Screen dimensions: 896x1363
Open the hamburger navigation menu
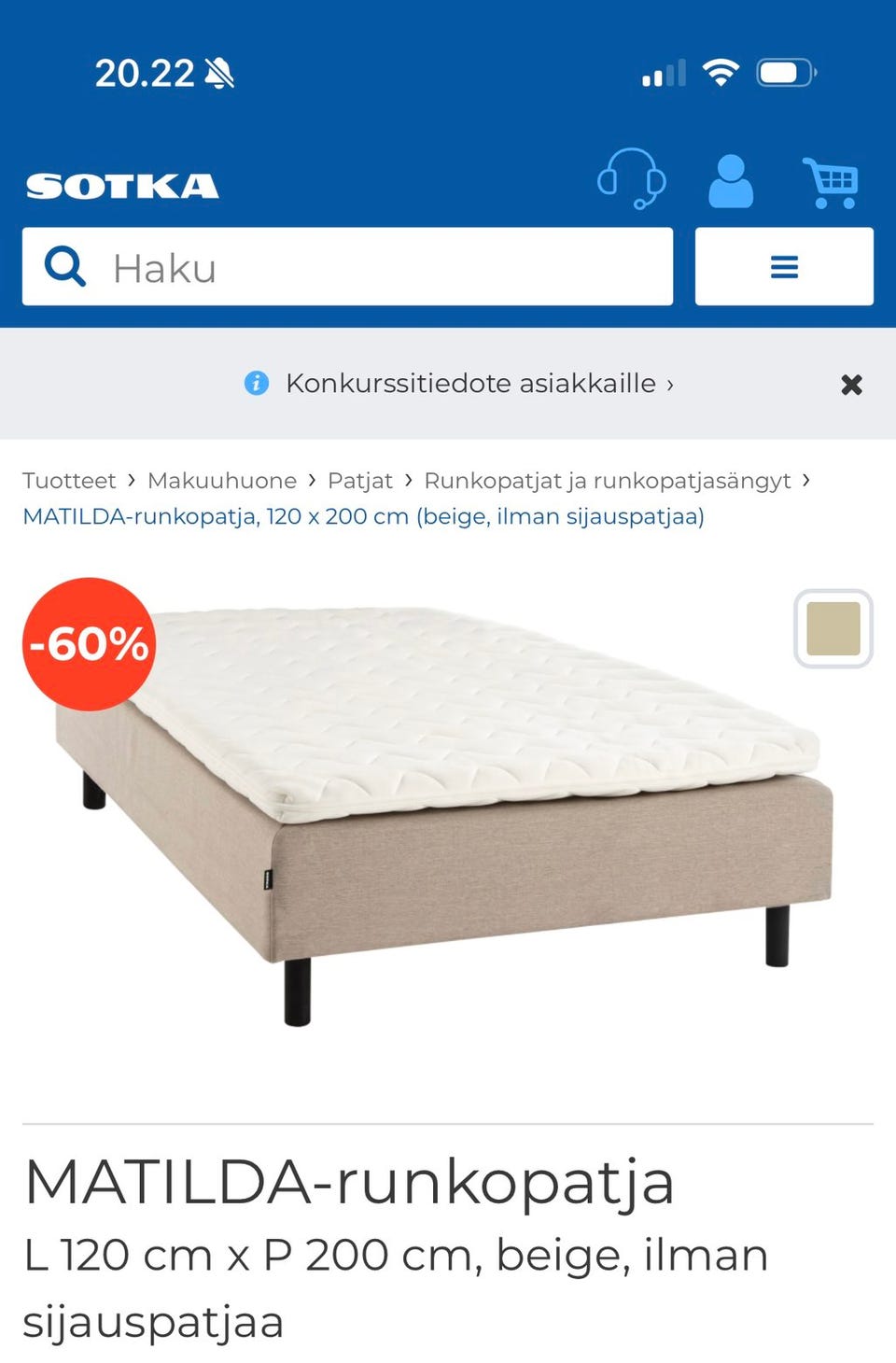[784, 267]
